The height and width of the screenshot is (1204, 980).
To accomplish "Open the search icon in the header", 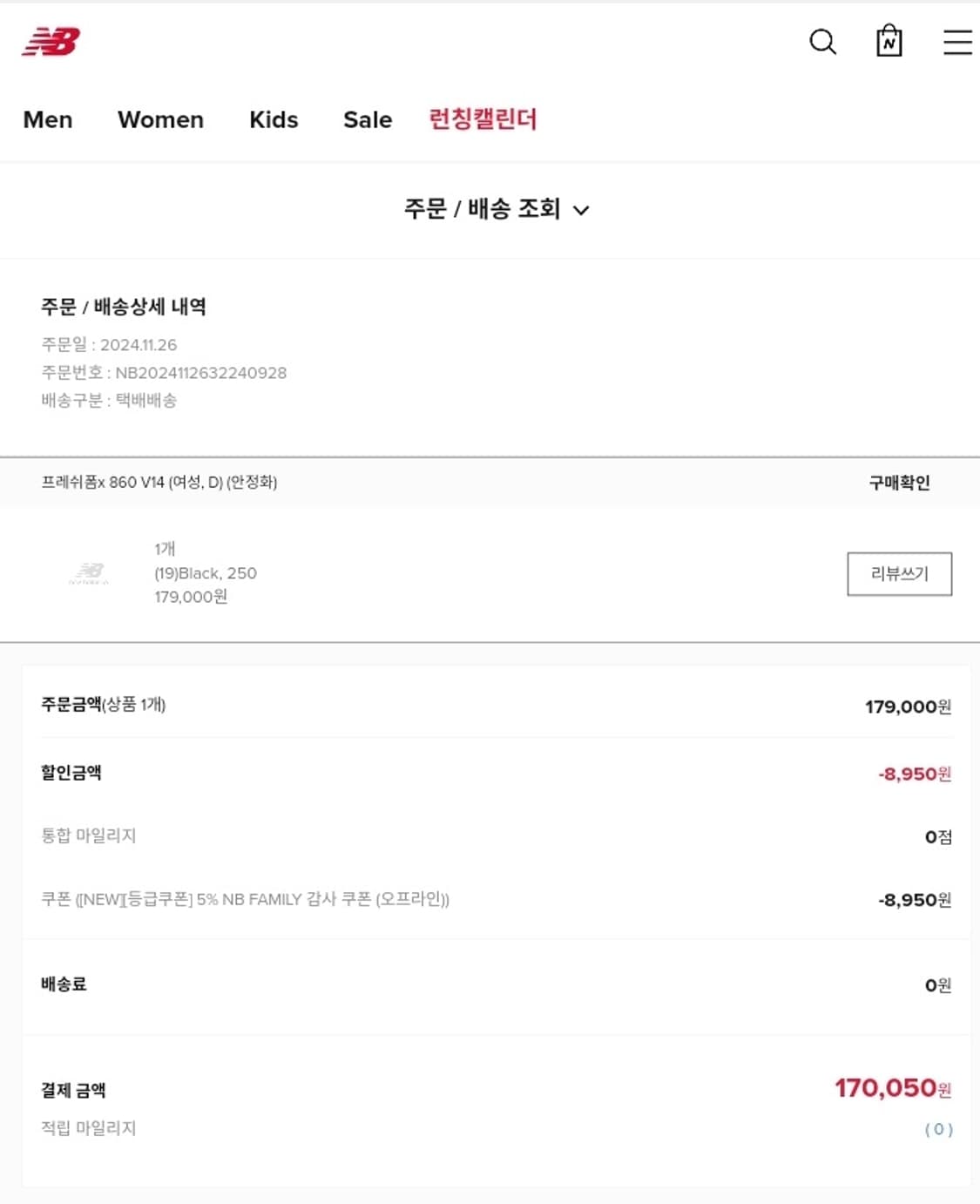I will point(821,41).
